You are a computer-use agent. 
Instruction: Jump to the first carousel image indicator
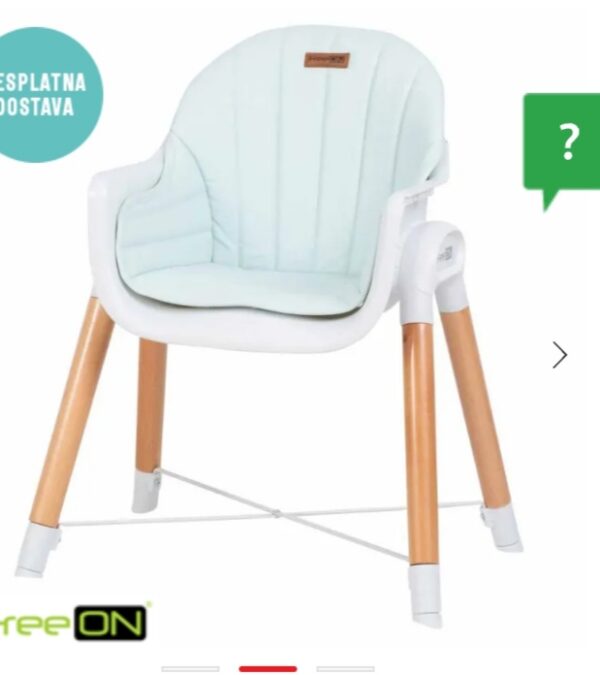(x=190, y=668)
